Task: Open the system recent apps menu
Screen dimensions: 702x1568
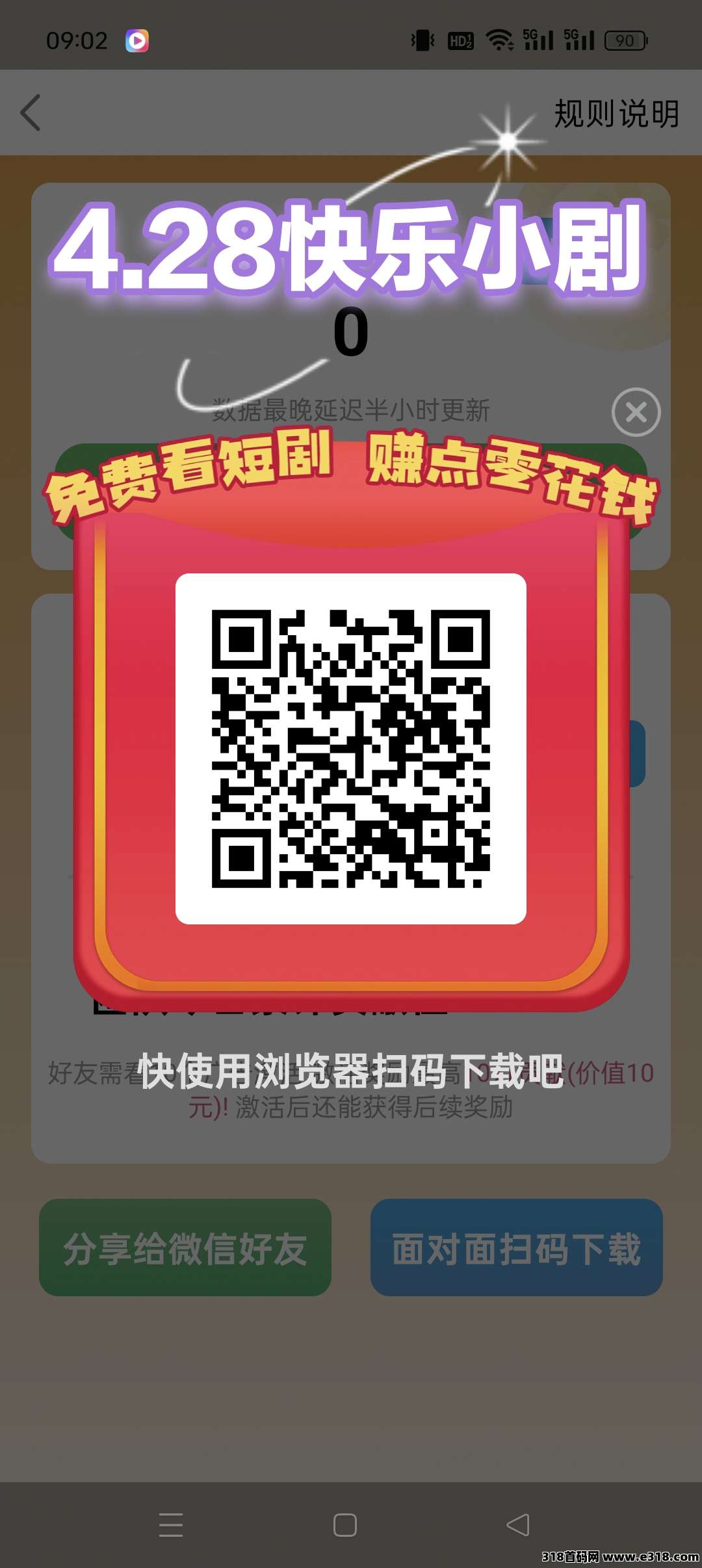Action: [x=171, y=1525]
